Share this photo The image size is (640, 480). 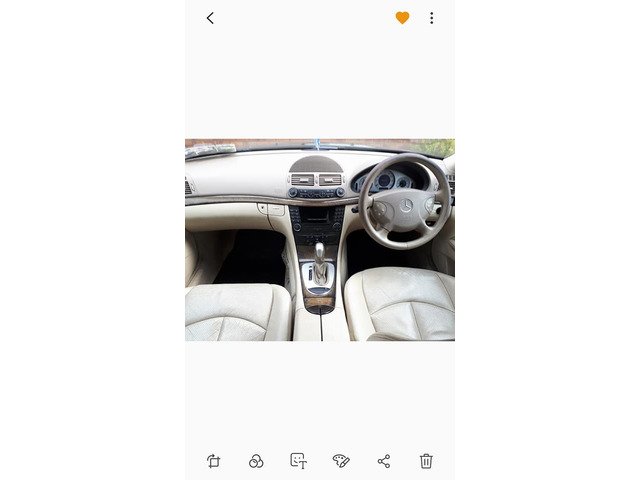pyautogui.click(x=384, y=461)
